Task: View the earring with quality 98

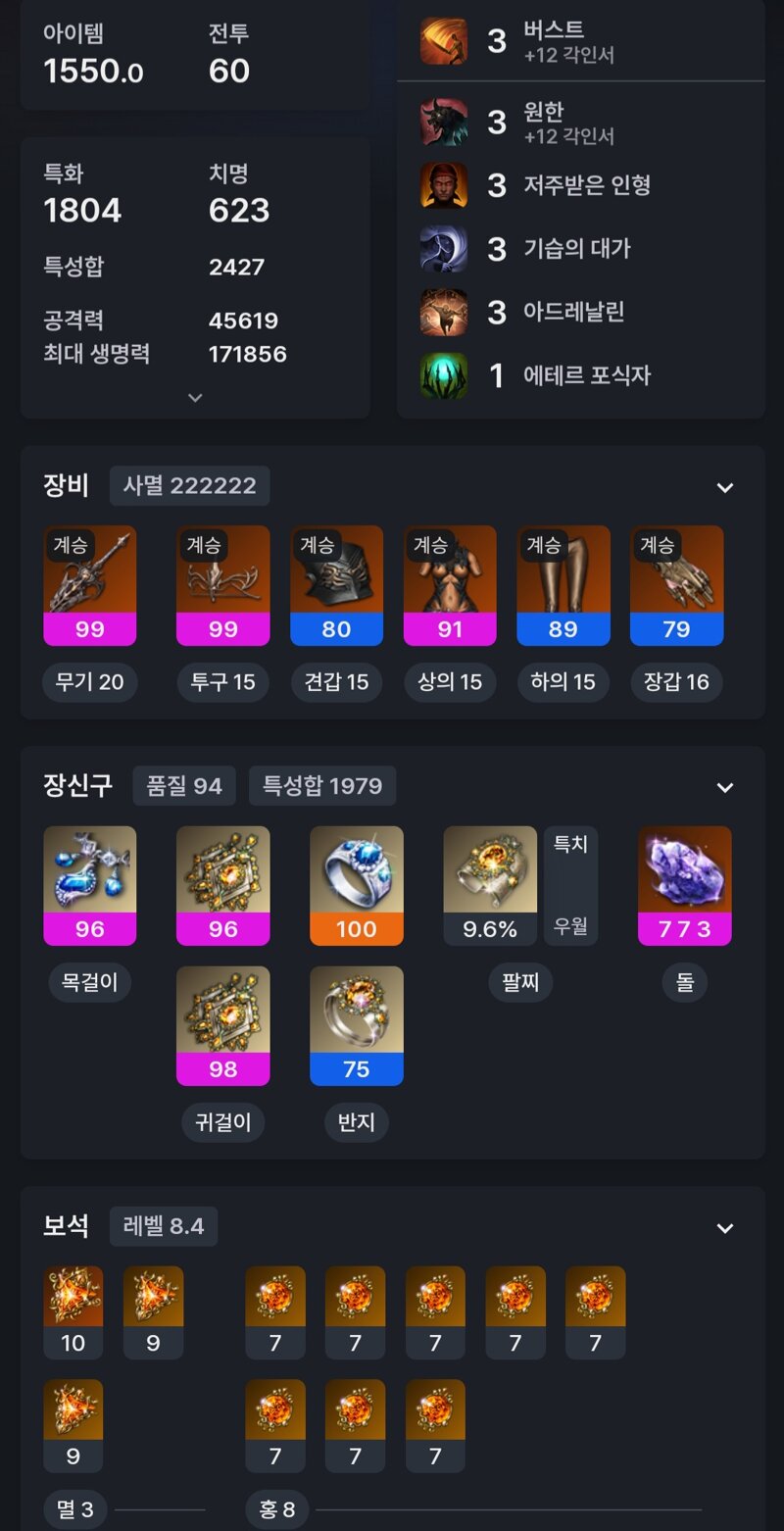Action: (x=222, y=1025)
